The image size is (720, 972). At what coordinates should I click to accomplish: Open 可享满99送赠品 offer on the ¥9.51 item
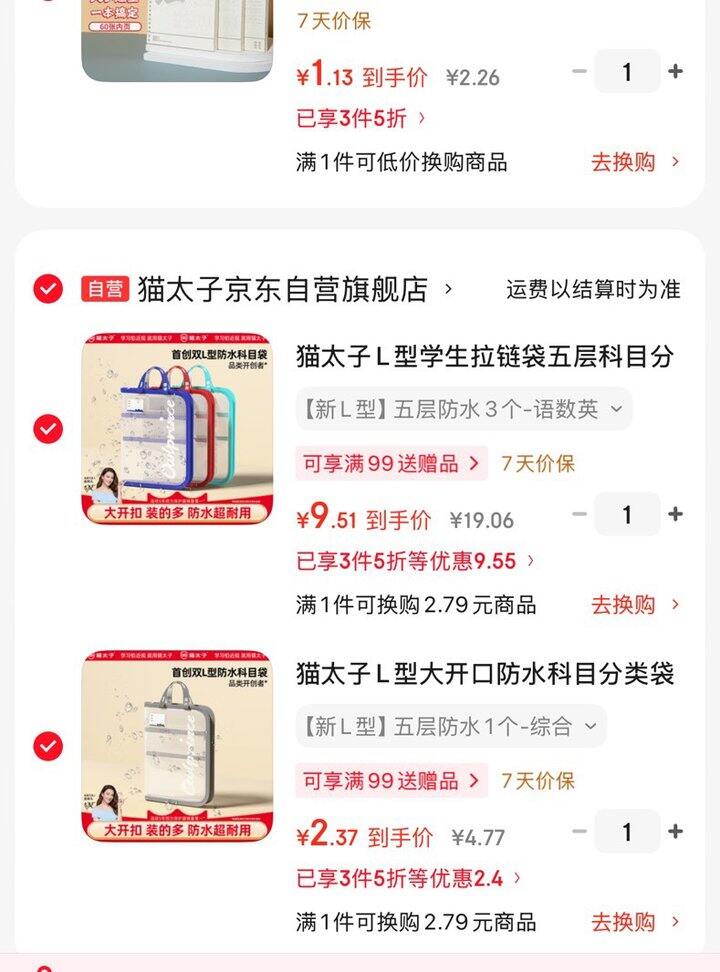pos(391,463)
